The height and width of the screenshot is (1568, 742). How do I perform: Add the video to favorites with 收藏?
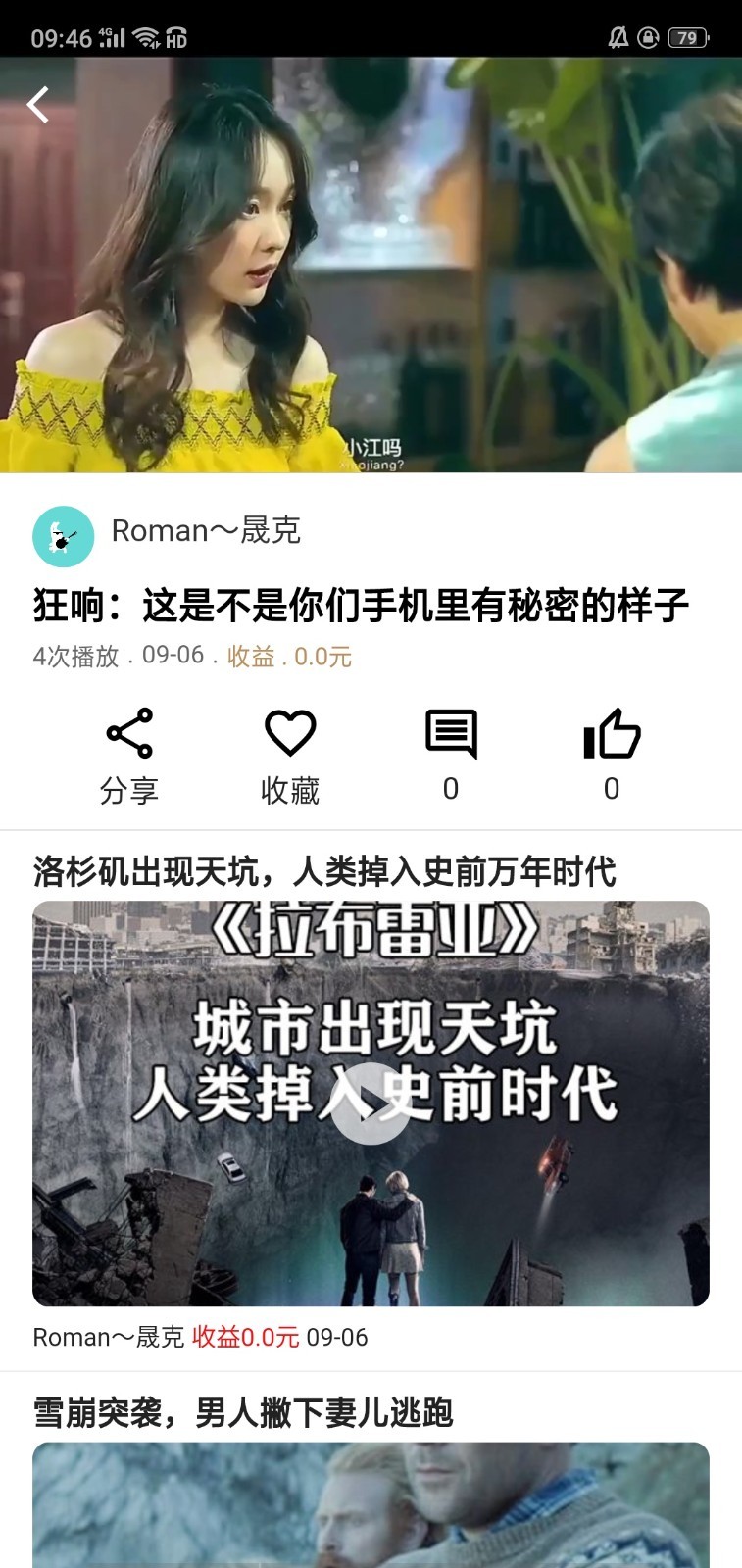(x=290, y=757)
